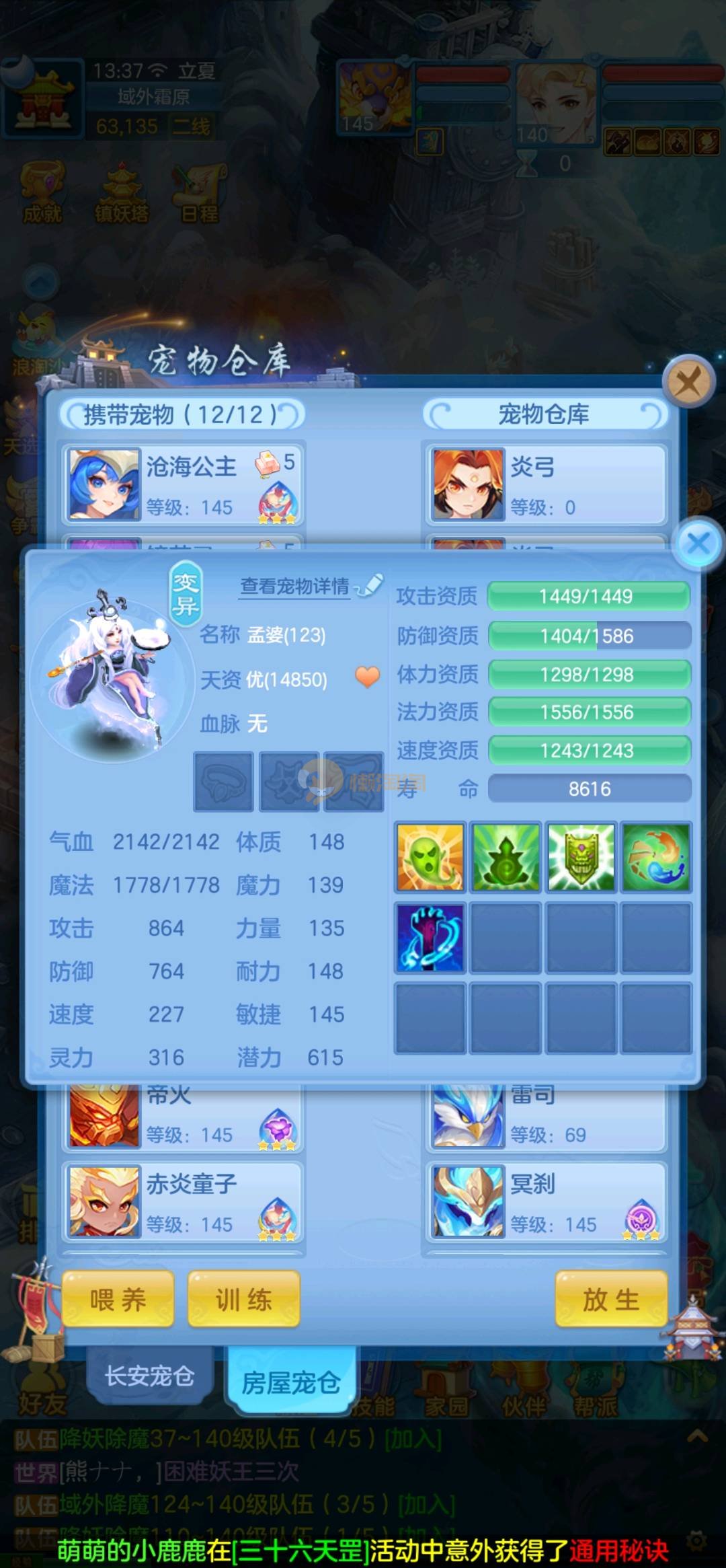This screenshot has width=726, height=1568.
Task: Select the warehouse pet 雷司
Action: tap(546, 1118)
